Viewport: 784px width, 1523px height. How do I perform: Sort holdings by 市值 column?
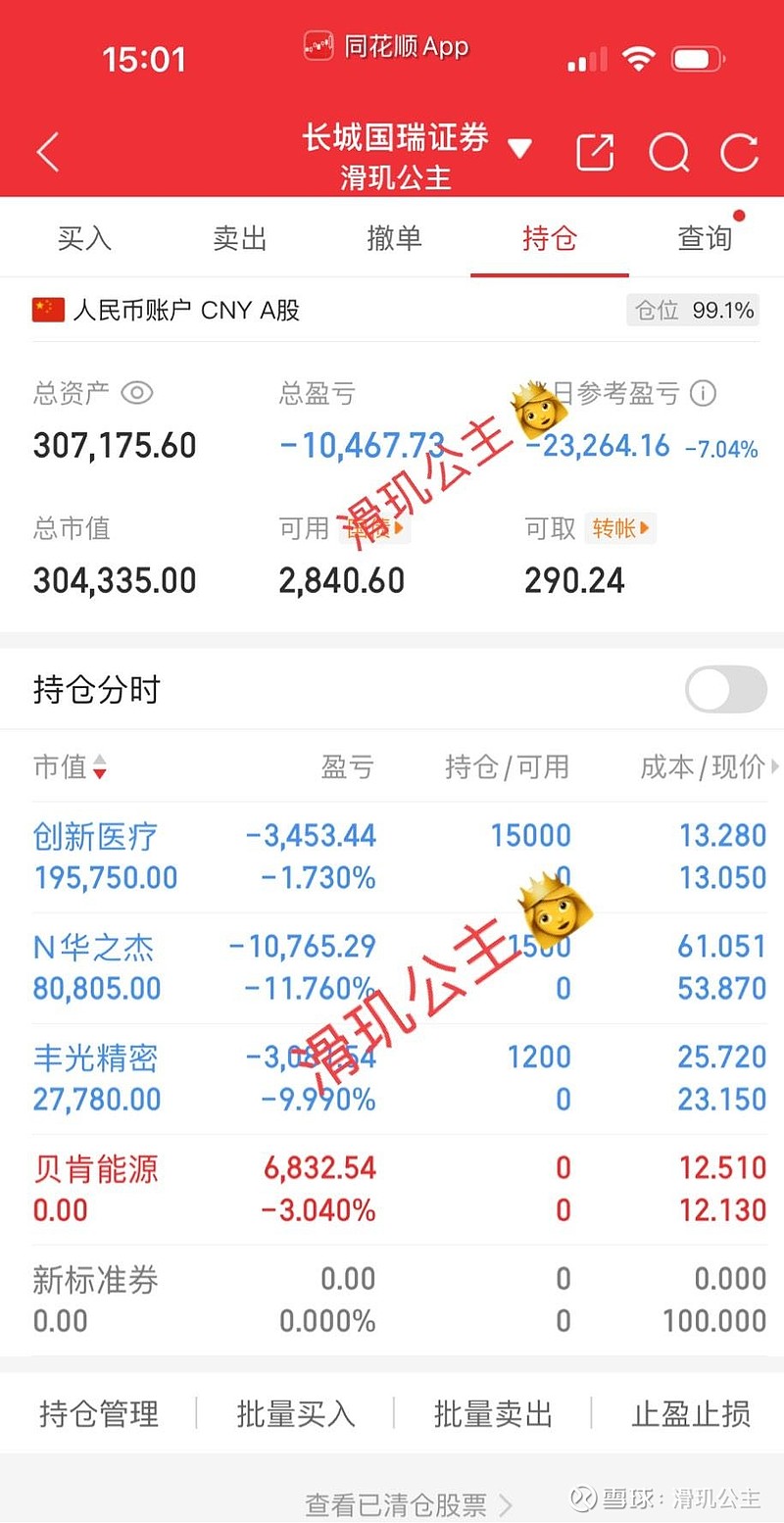[71, 766]
